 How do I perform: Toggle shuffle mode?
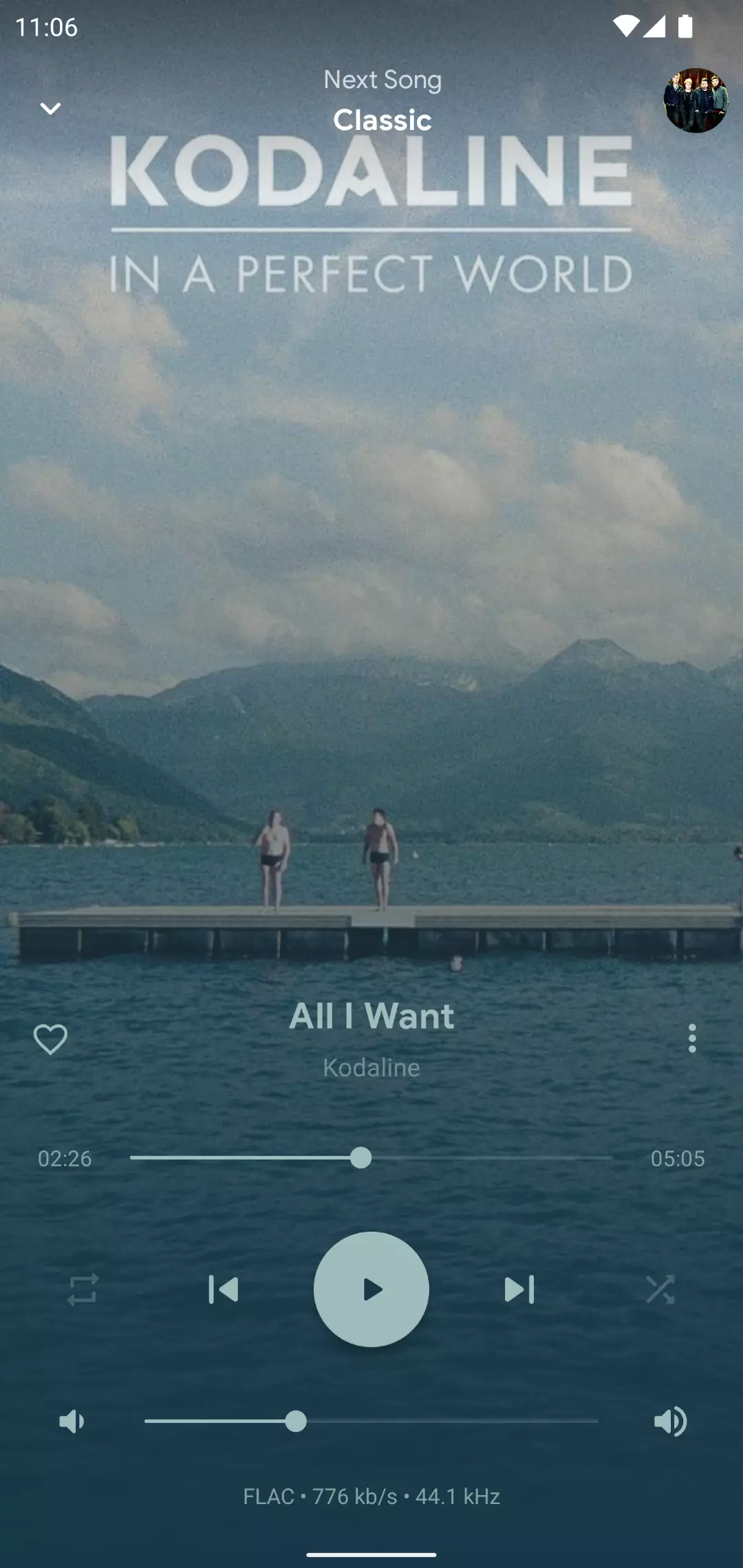coord(660,1289)
